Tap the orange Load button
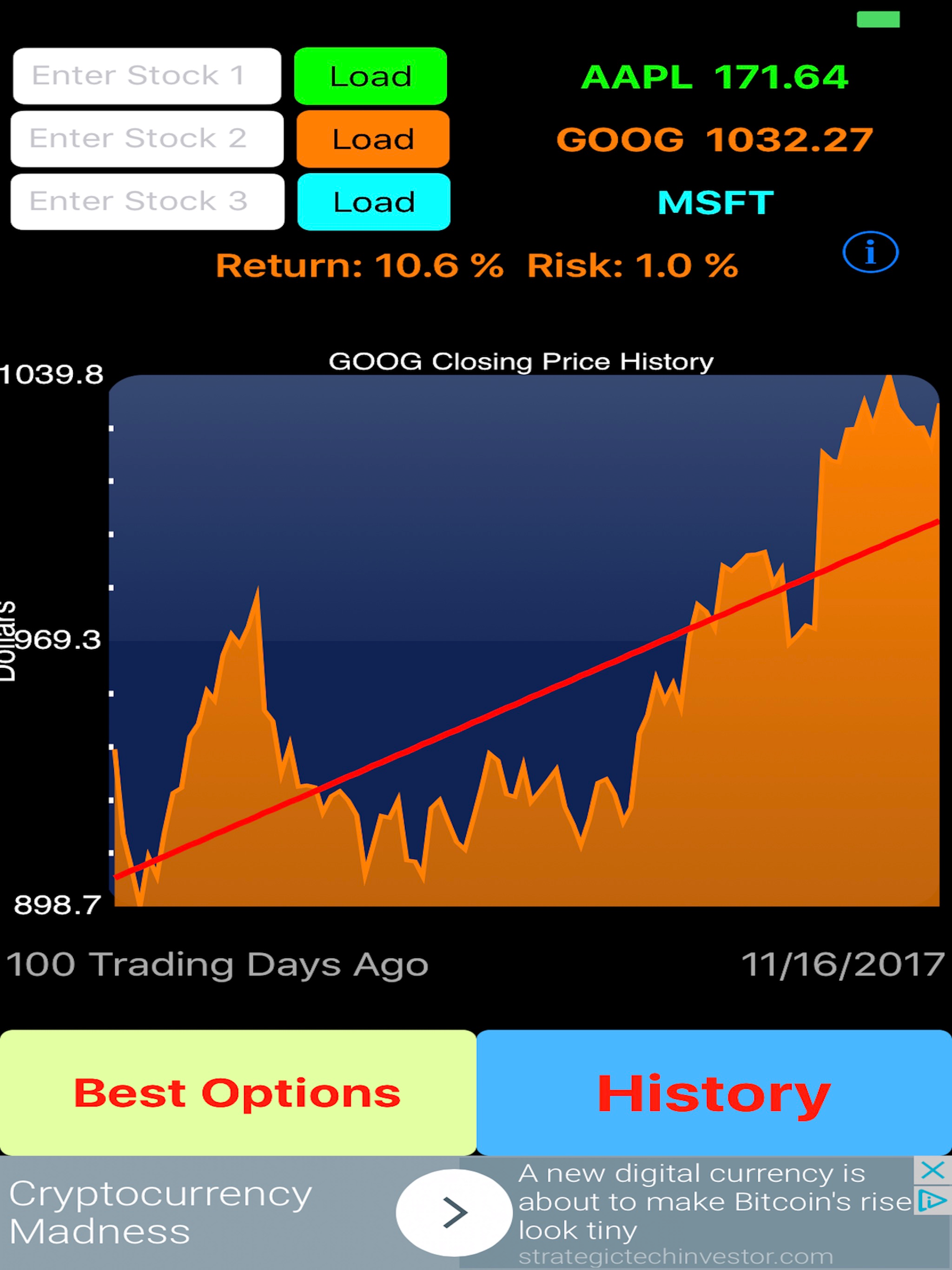The image size is (952, 1270). tap(373, 139)
